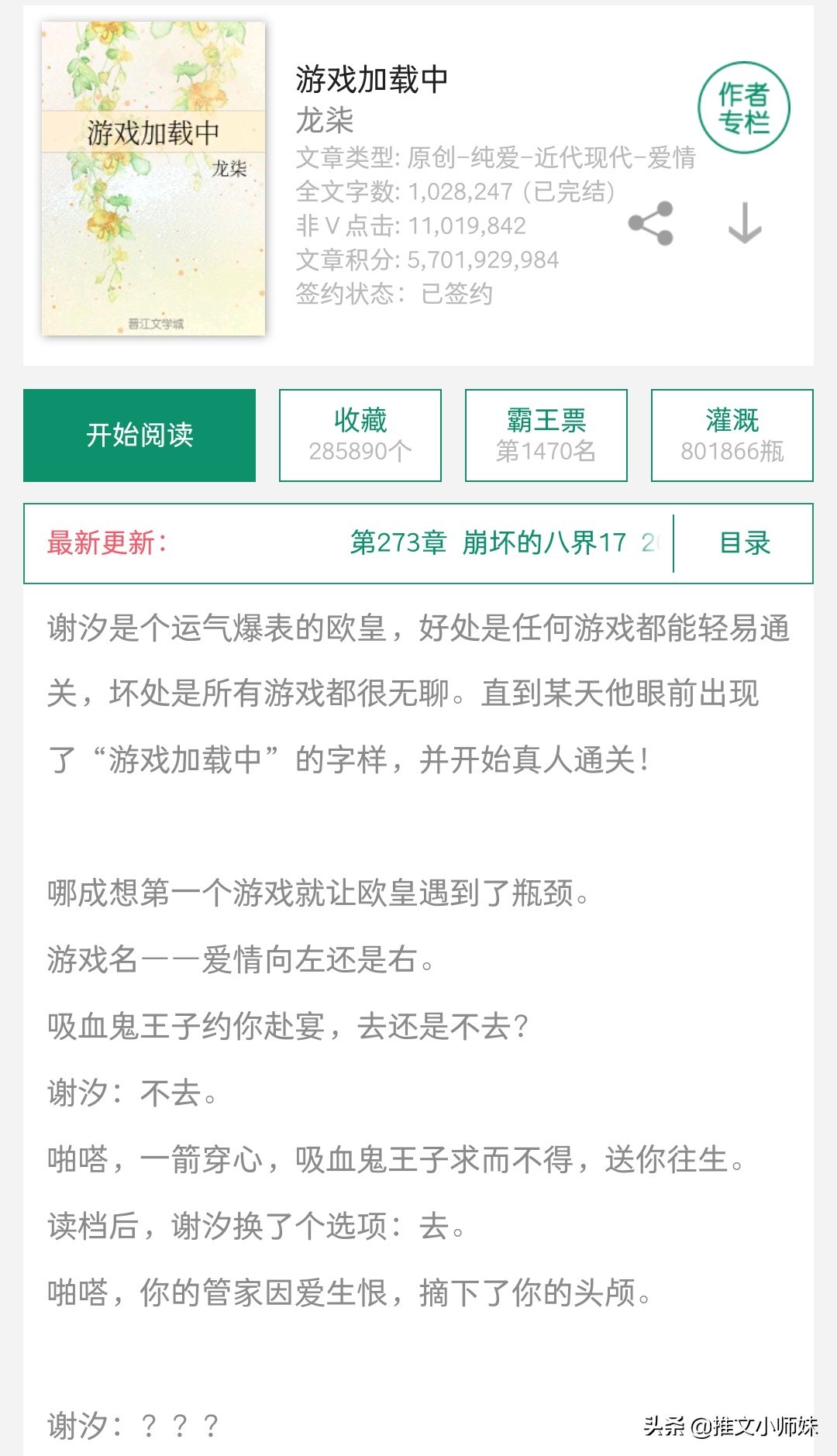Open the 霸王票 ranking button

[546, 435]
